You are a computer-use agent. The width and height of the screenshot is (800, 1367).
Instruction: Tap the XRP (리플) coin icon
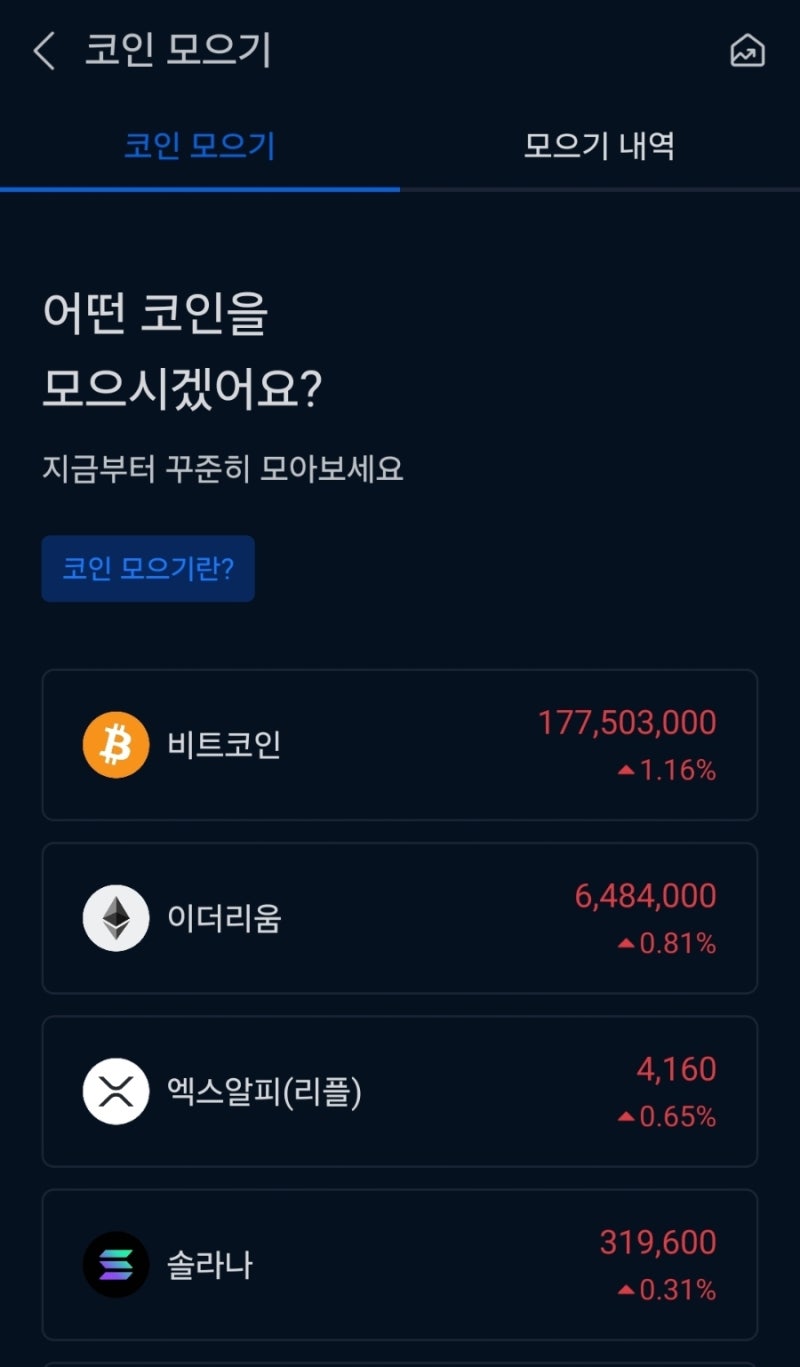pyautogui.click(x=116, y=1091)
